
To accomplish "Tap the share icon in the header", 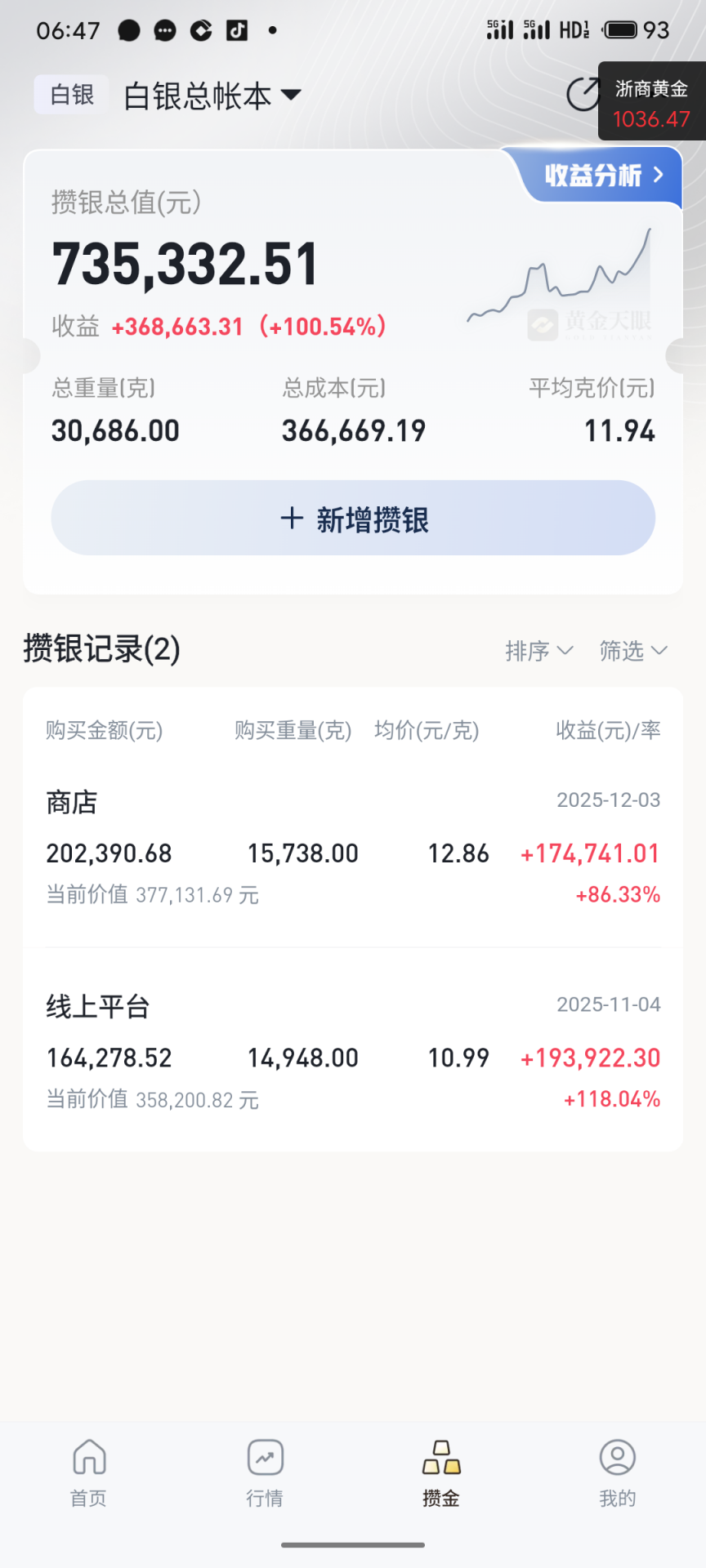I will coord(583,95).
